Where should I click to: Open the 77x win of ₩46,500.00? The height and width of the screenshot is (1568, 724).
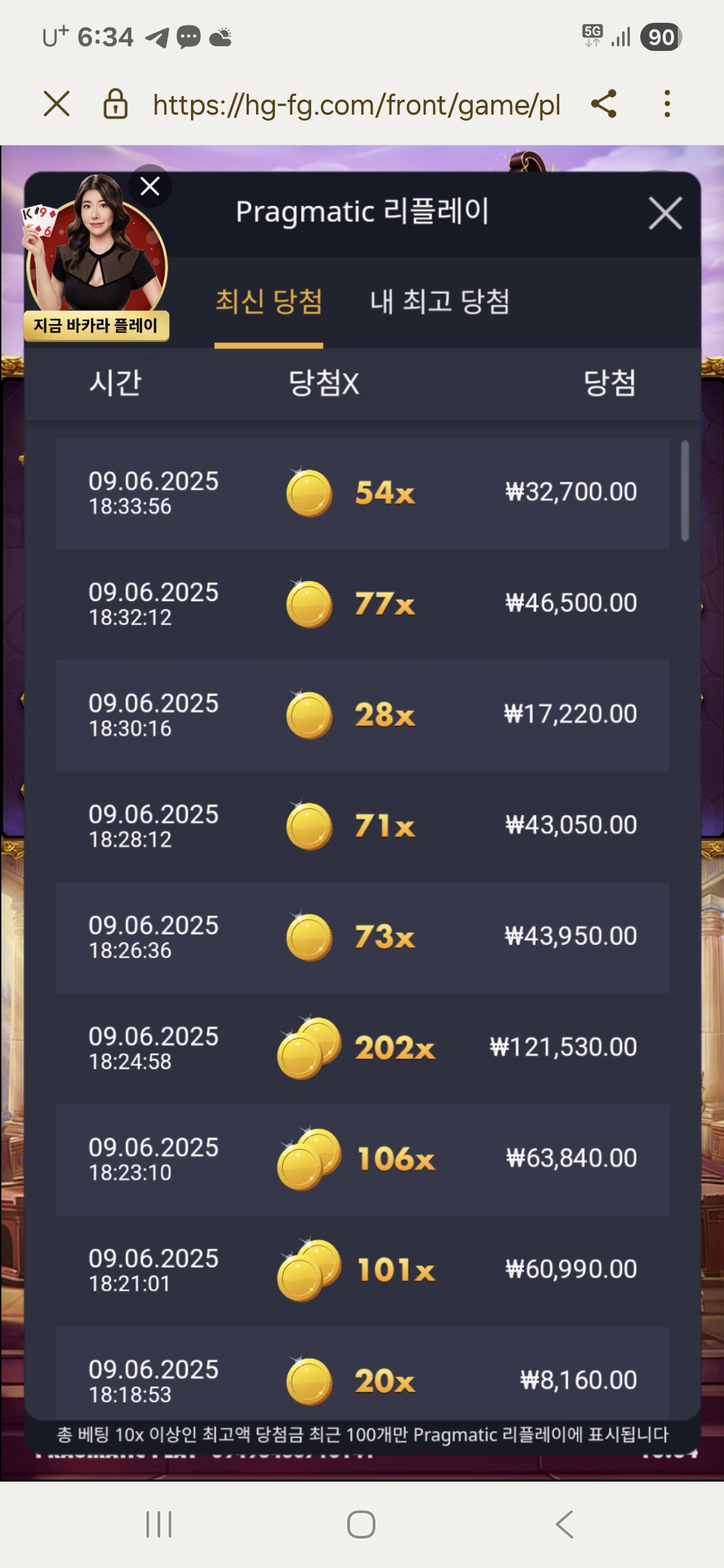point(362,604)
